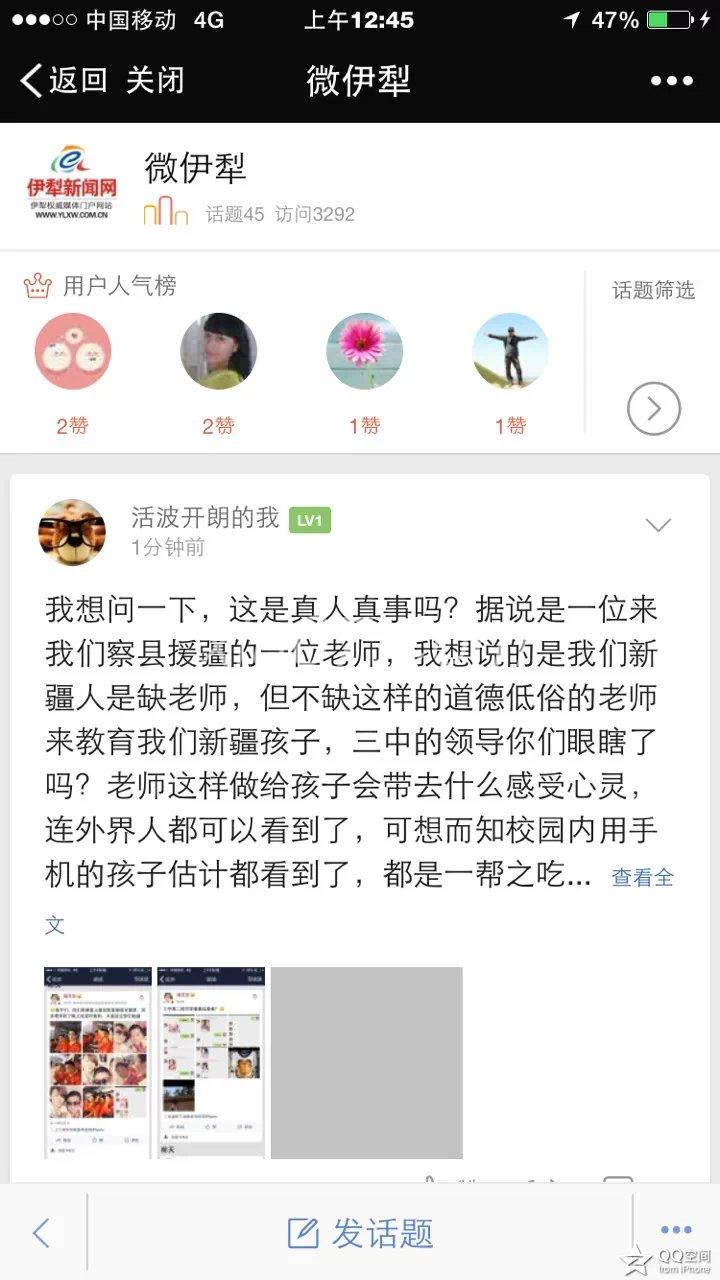Screen dimensions: 720x1280
Task: Tap 返回 to go back
Action: point(64,80)
